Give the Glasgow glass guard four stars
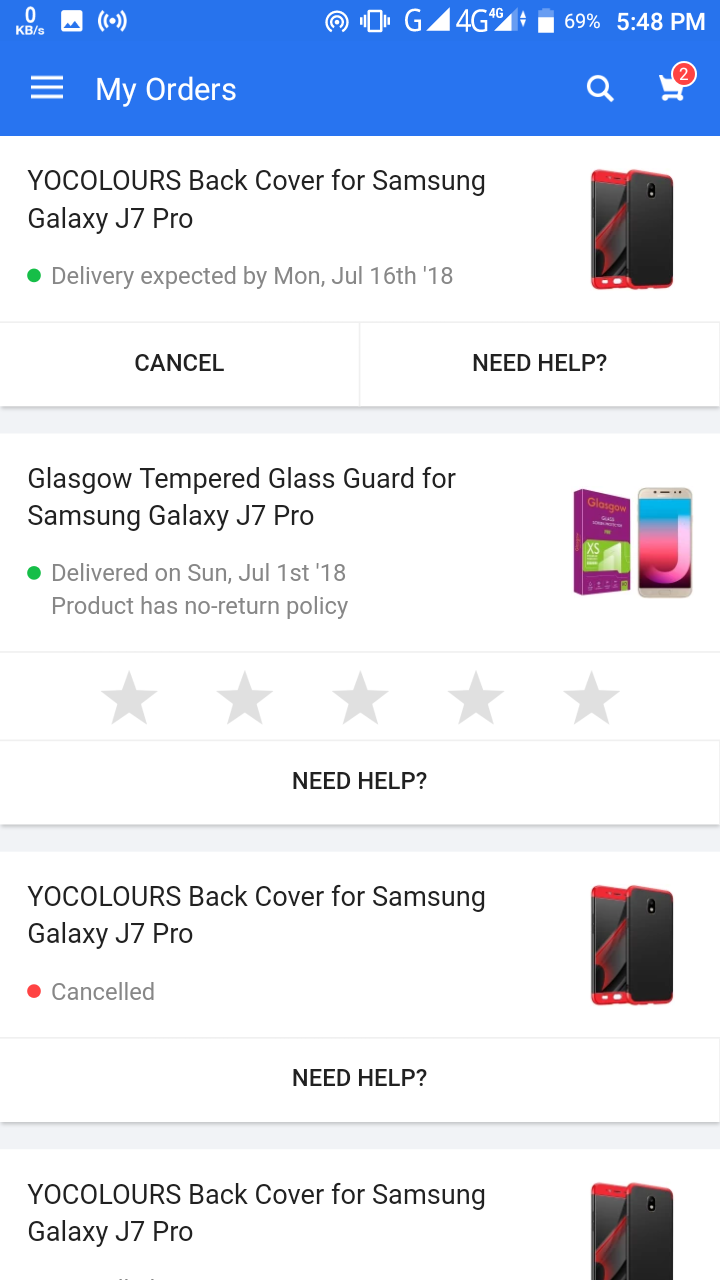The width and height of the screenshot is (720, 1280). [x=476, y=698]
